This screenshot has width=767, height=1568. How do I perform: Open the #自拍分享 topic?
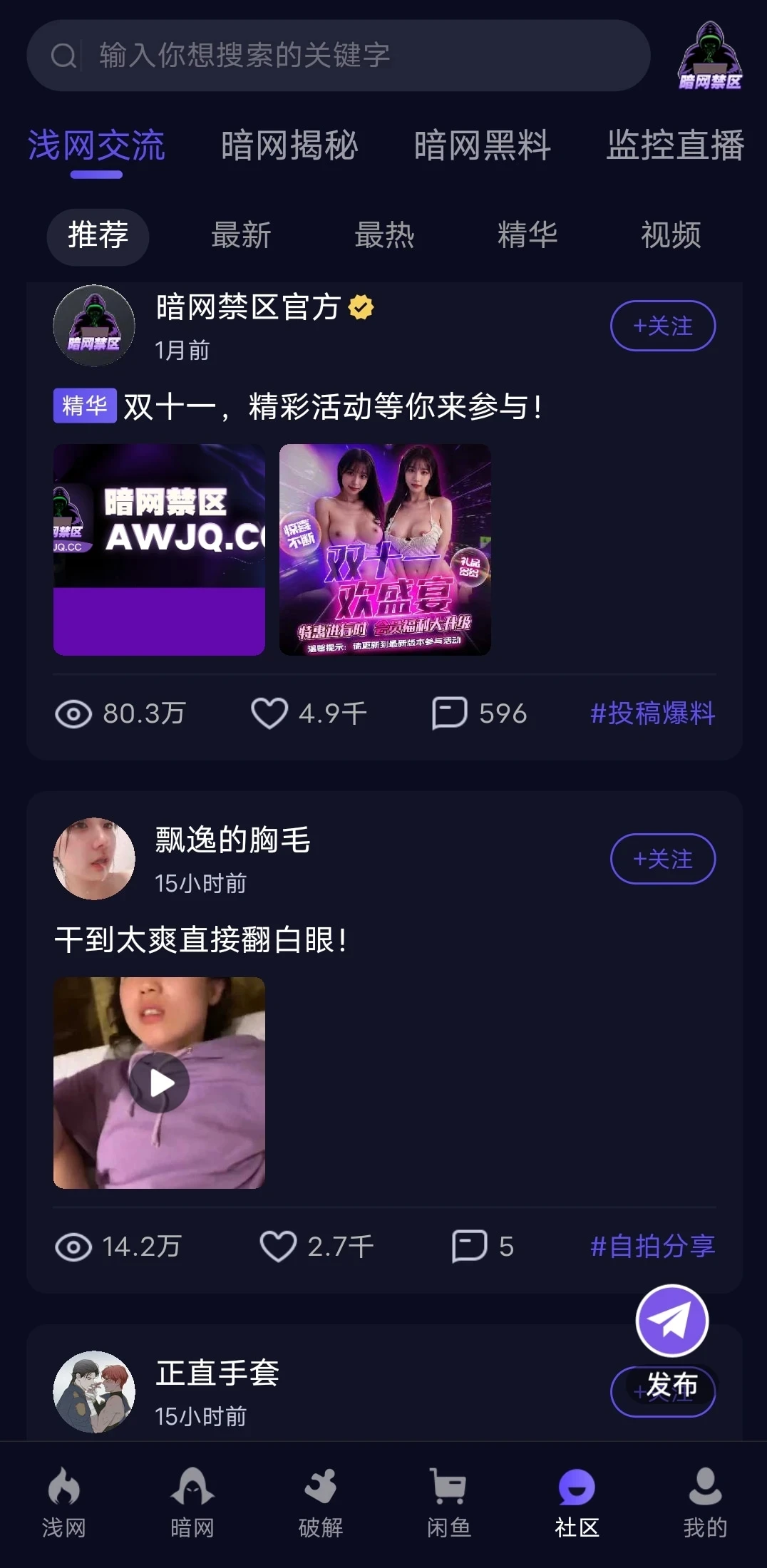point(652,1247)
